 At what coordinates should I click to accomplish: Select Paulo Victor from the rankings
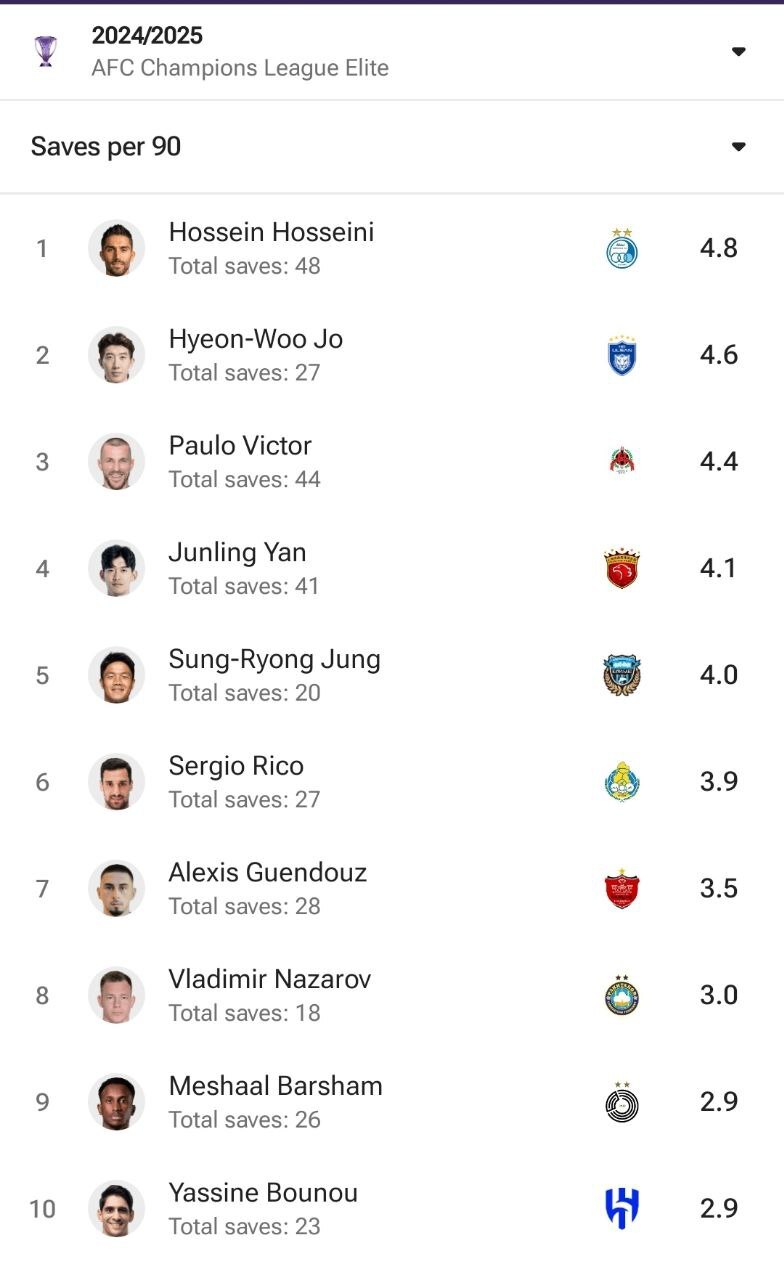click(240, 447)
